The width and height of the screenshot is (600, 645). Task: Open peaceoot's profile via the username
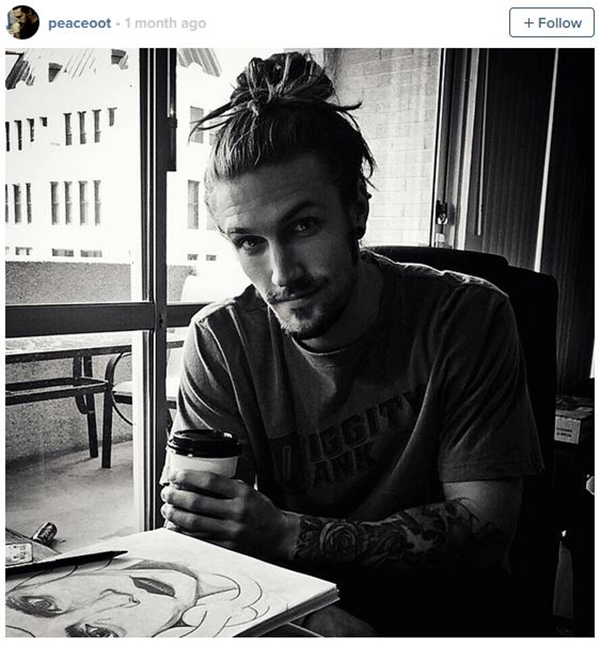[x=79, y=23]
